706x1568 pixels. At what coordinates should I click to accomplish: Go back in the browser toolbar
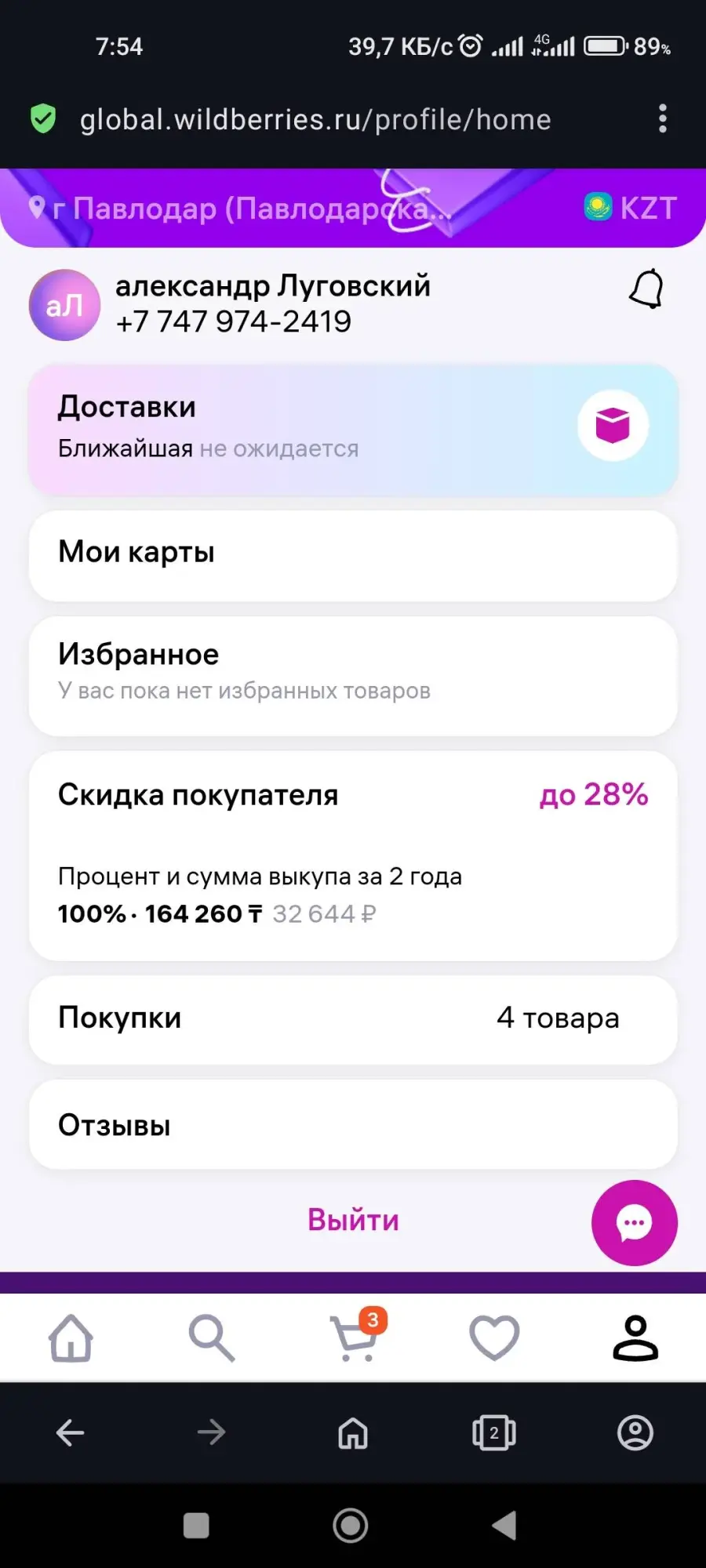point(71,1433)
